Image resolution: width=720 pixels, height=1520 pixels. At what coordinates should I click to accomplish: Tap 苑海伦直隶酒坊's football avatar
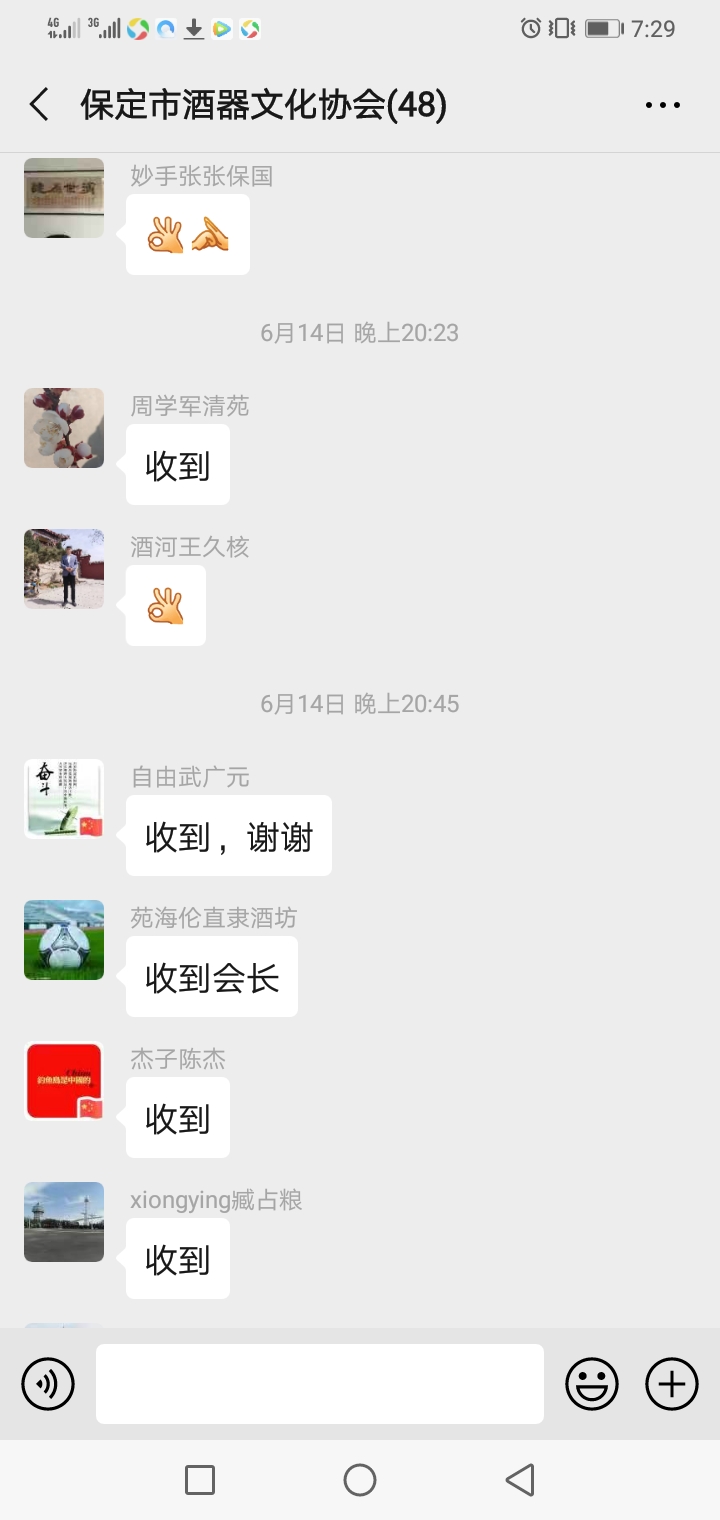pyautogui.click(x=64, y=940)
